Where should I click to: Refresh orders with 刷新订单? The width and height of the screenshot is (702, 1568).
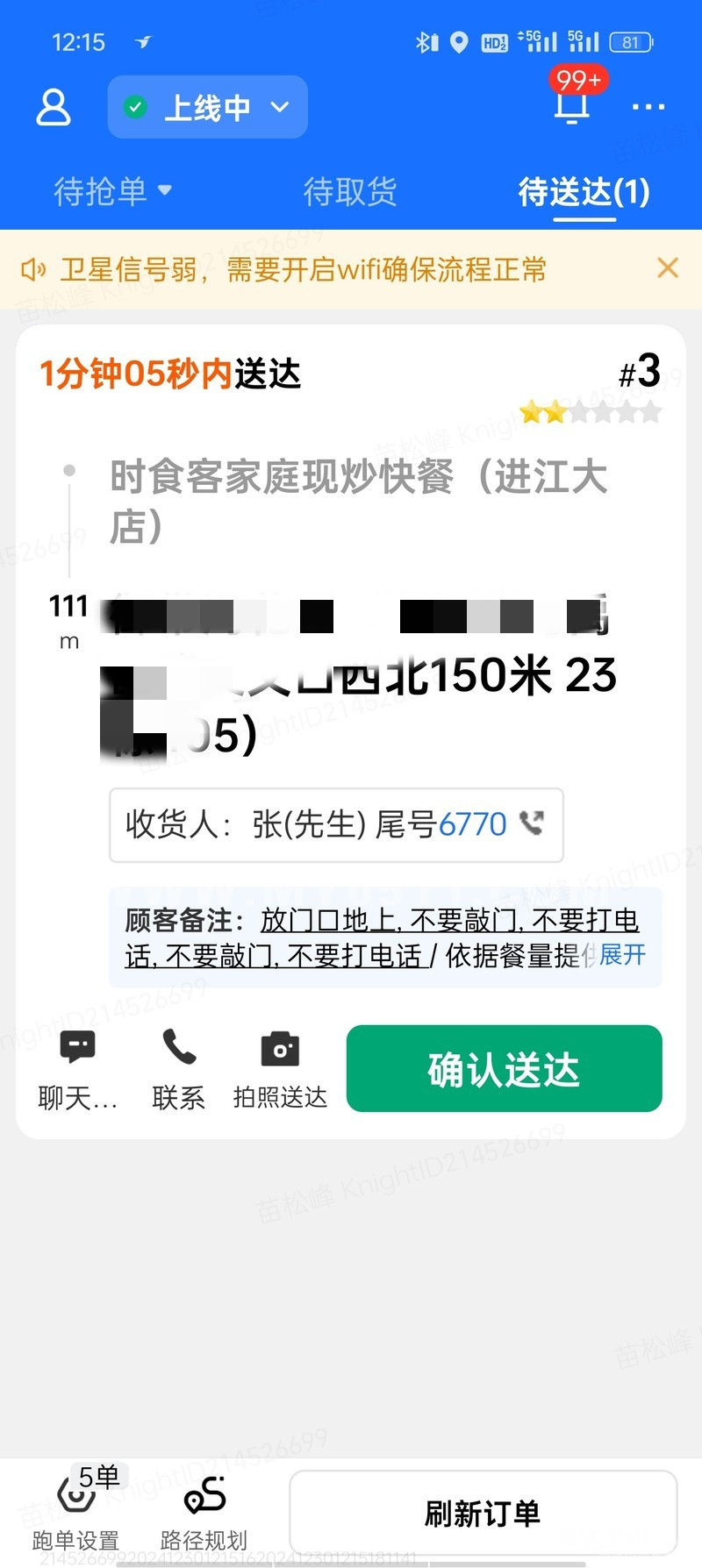pos(483,1513)
